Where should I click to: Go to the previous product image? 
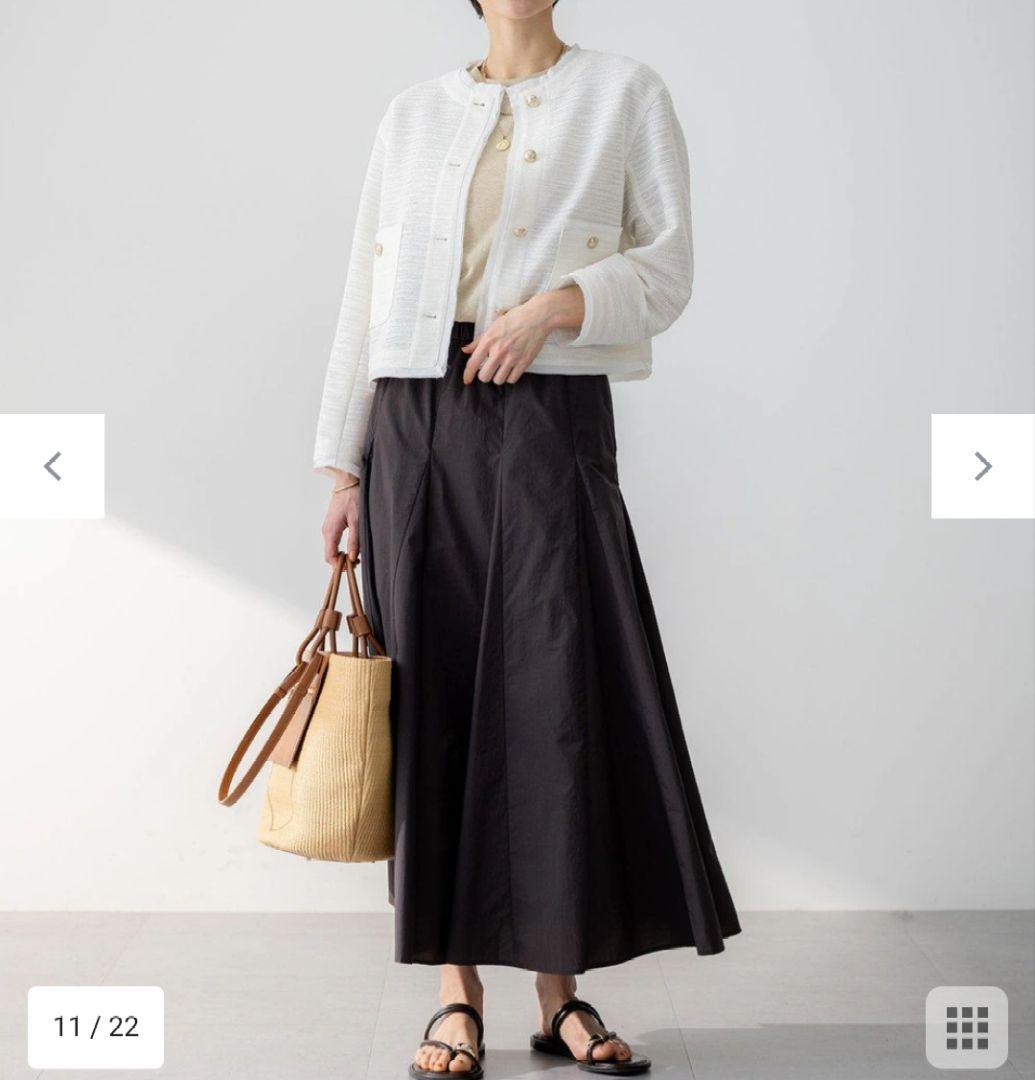click(52, 466)
